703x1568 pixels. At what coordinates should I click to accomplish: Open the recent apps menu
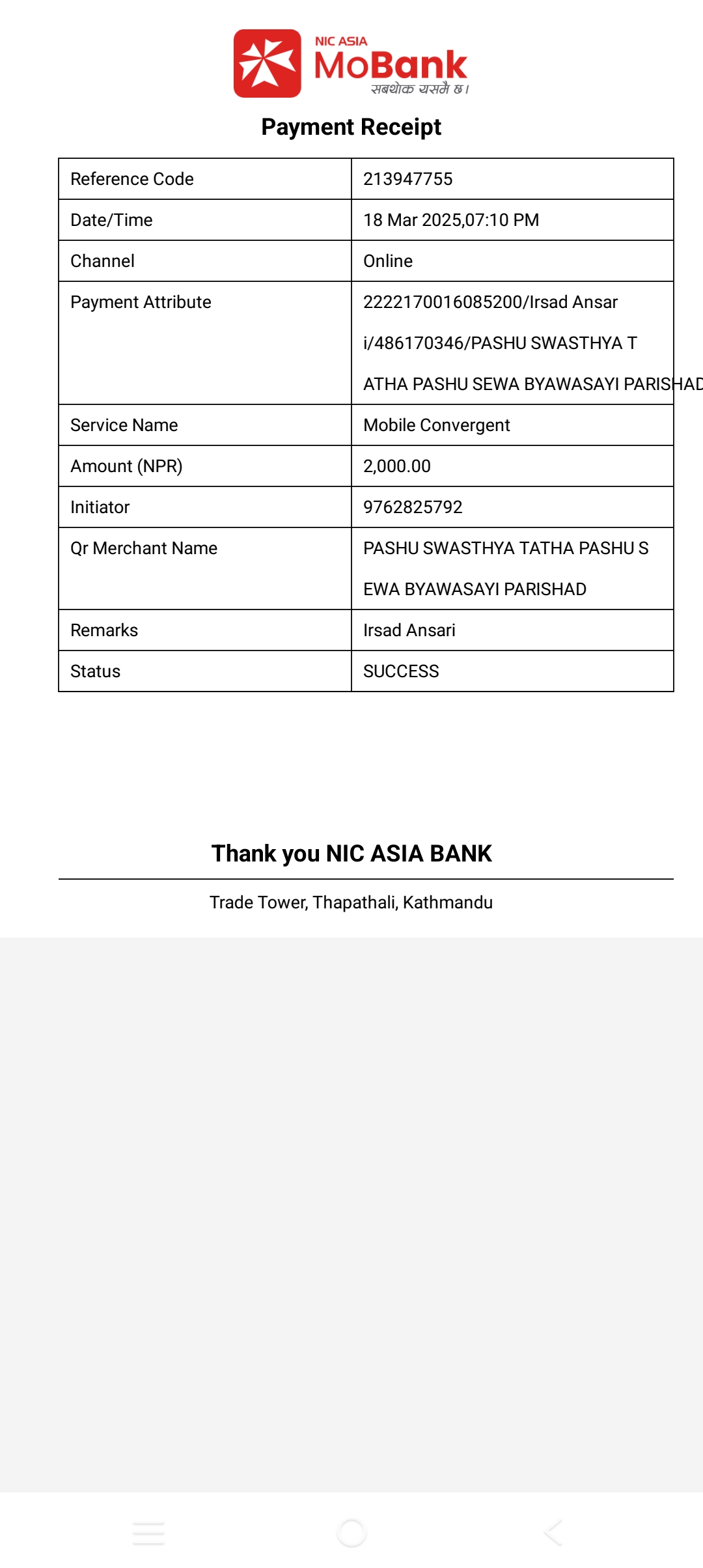click(x=148, y=1533)
